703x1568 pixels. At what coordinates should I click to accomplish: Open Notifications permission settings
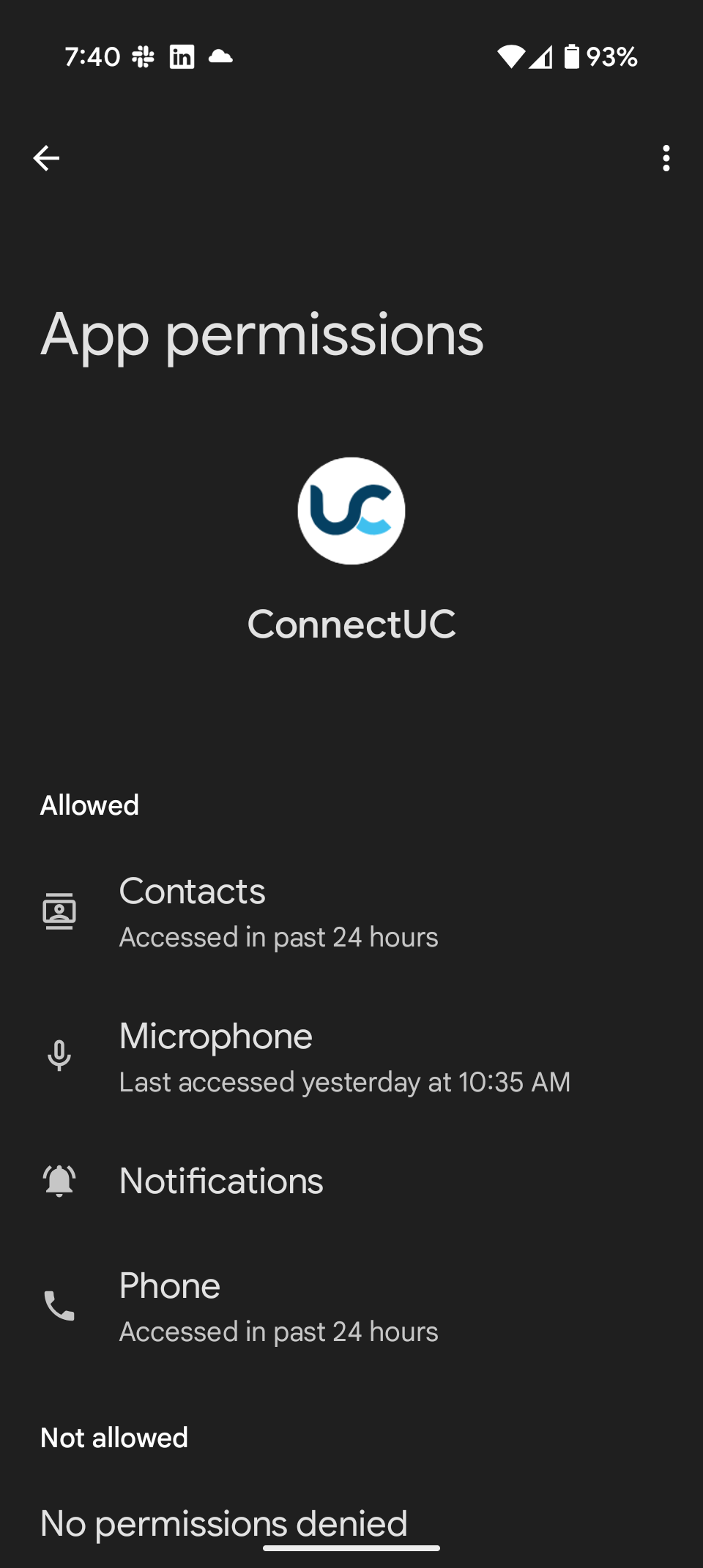(x=221, y=1181)
